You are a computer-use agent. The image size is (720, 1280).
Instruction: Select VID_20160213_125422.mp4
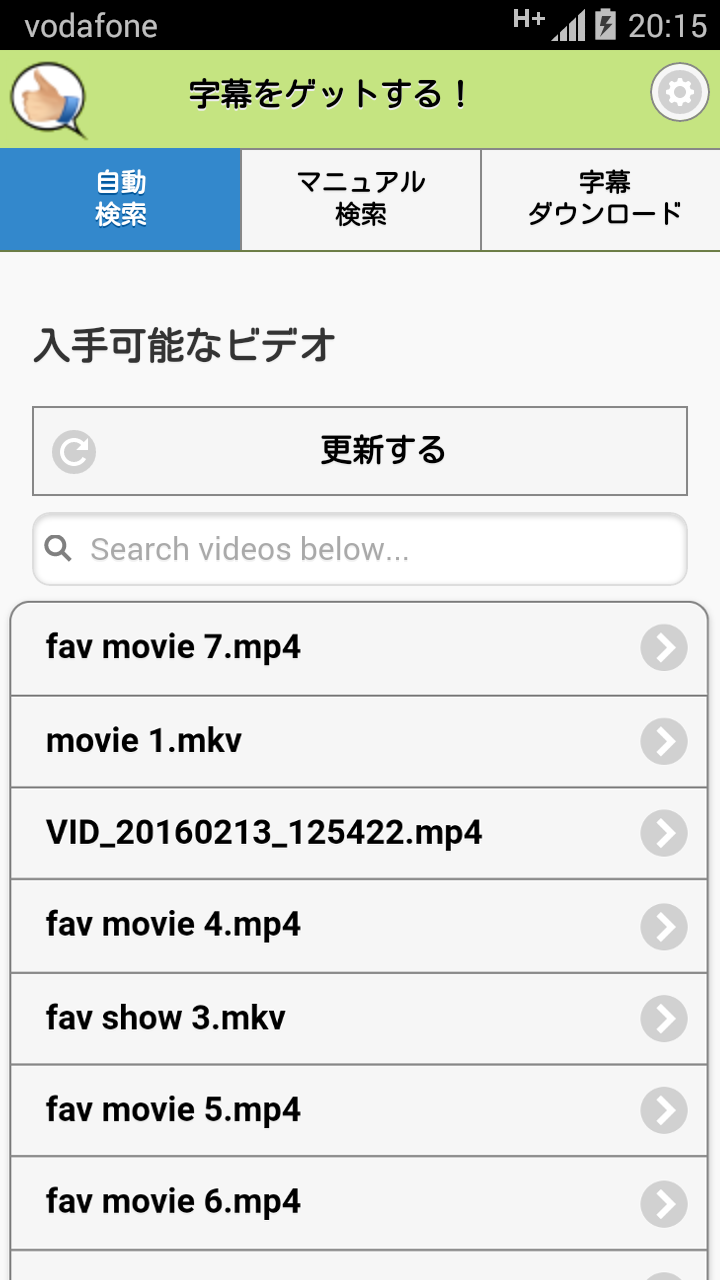click(x=360, y=833)
